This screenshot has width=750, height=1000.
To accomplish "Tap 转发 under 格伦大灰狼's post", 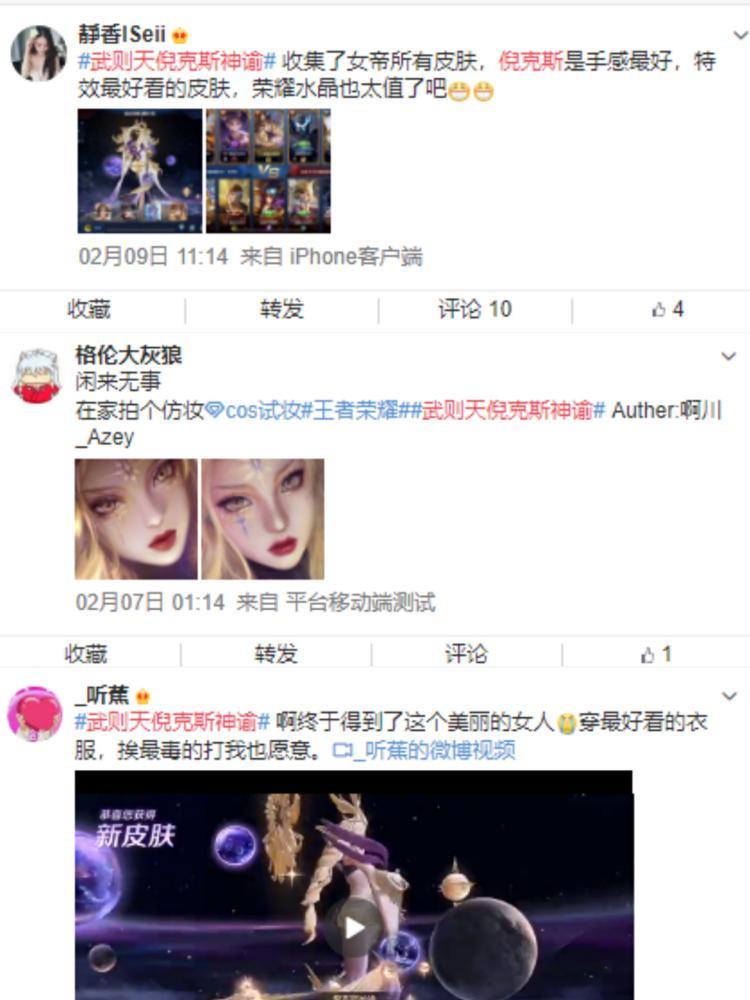I will 276,655.
